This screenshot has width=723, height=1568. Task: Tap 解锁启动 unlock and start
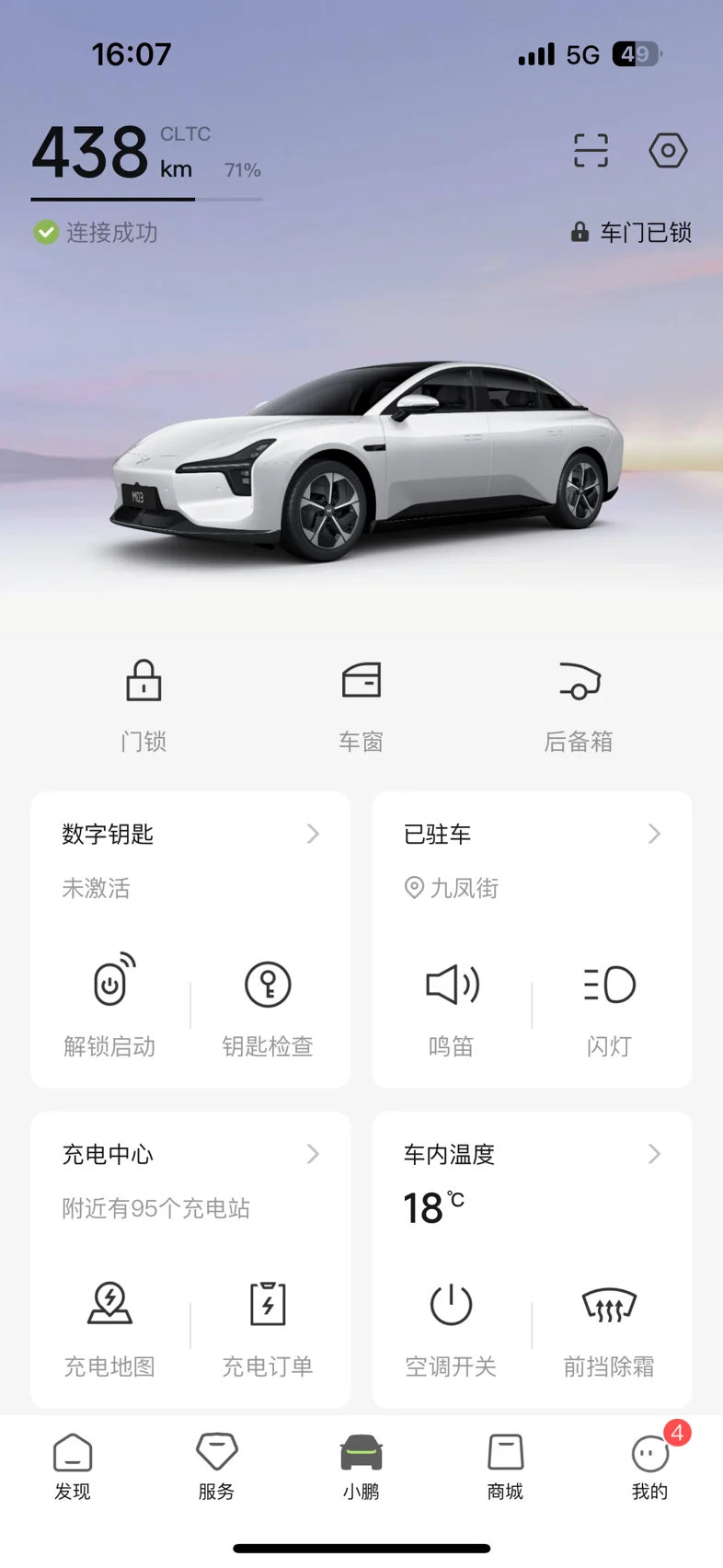[110, 1005]
